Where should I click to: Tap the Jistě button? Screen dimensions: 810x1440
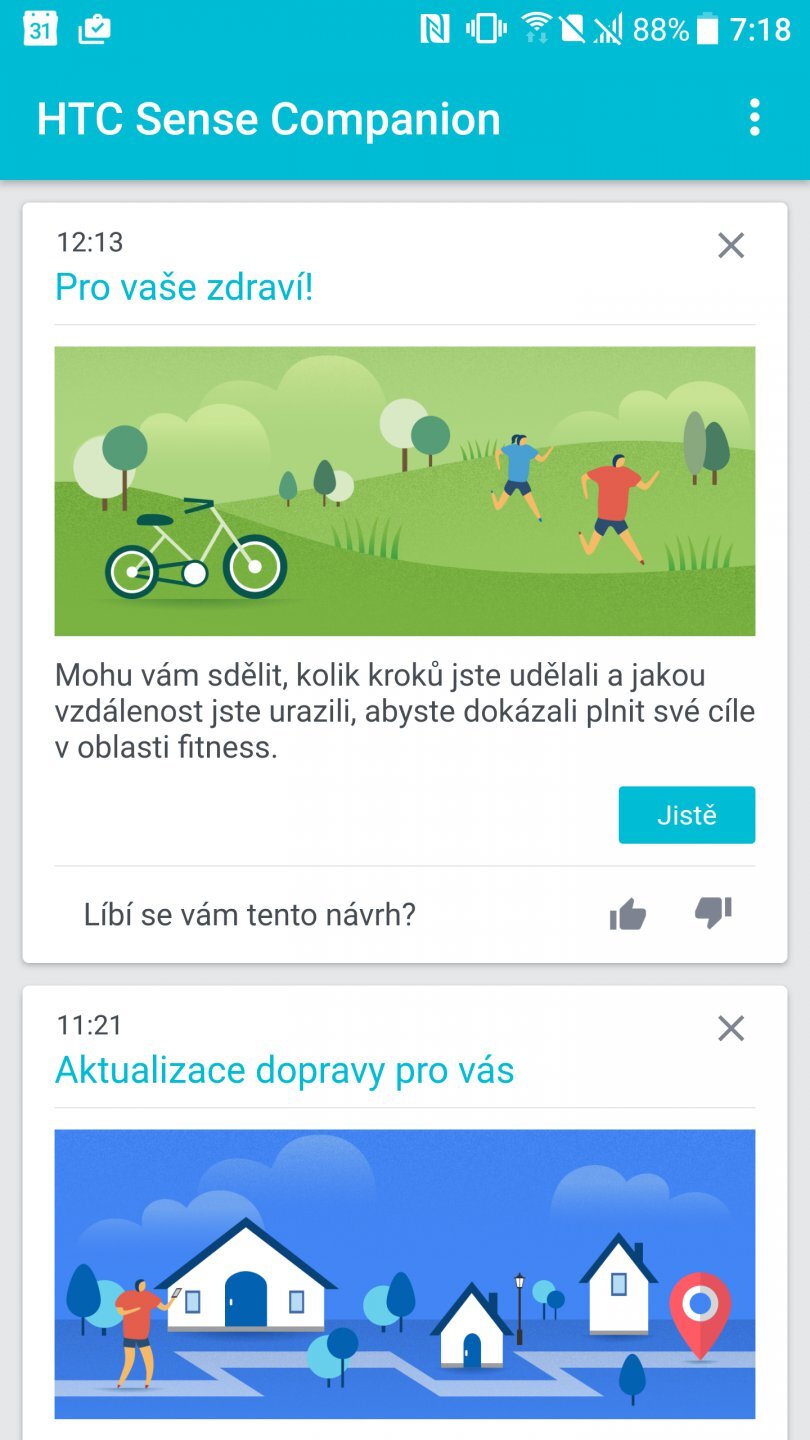coord(686,815)
